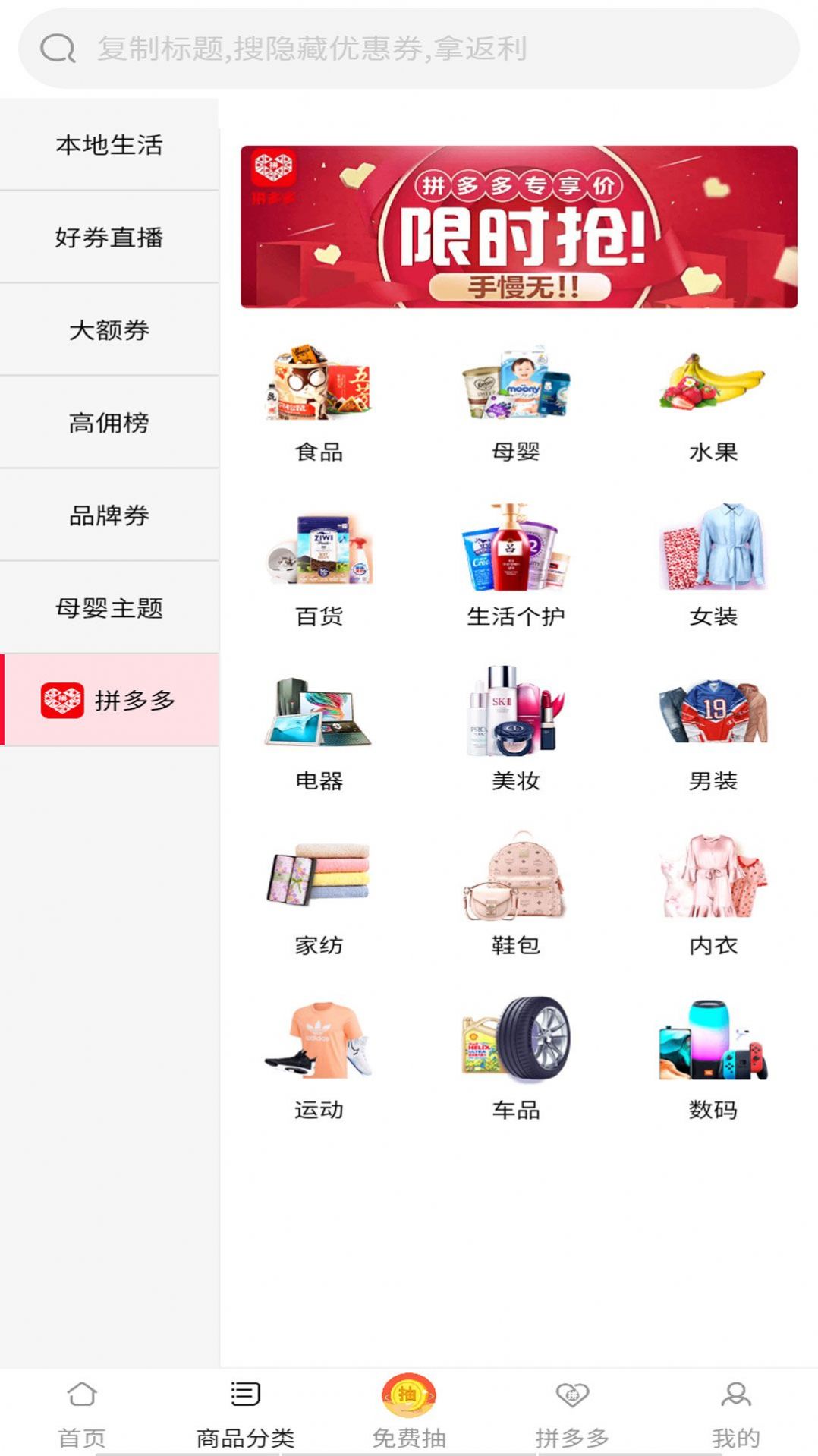Switch to the 本地生活 sidebar tab
The height and width of the screenshot is (1456, 818).
click(x=109, y=146)
